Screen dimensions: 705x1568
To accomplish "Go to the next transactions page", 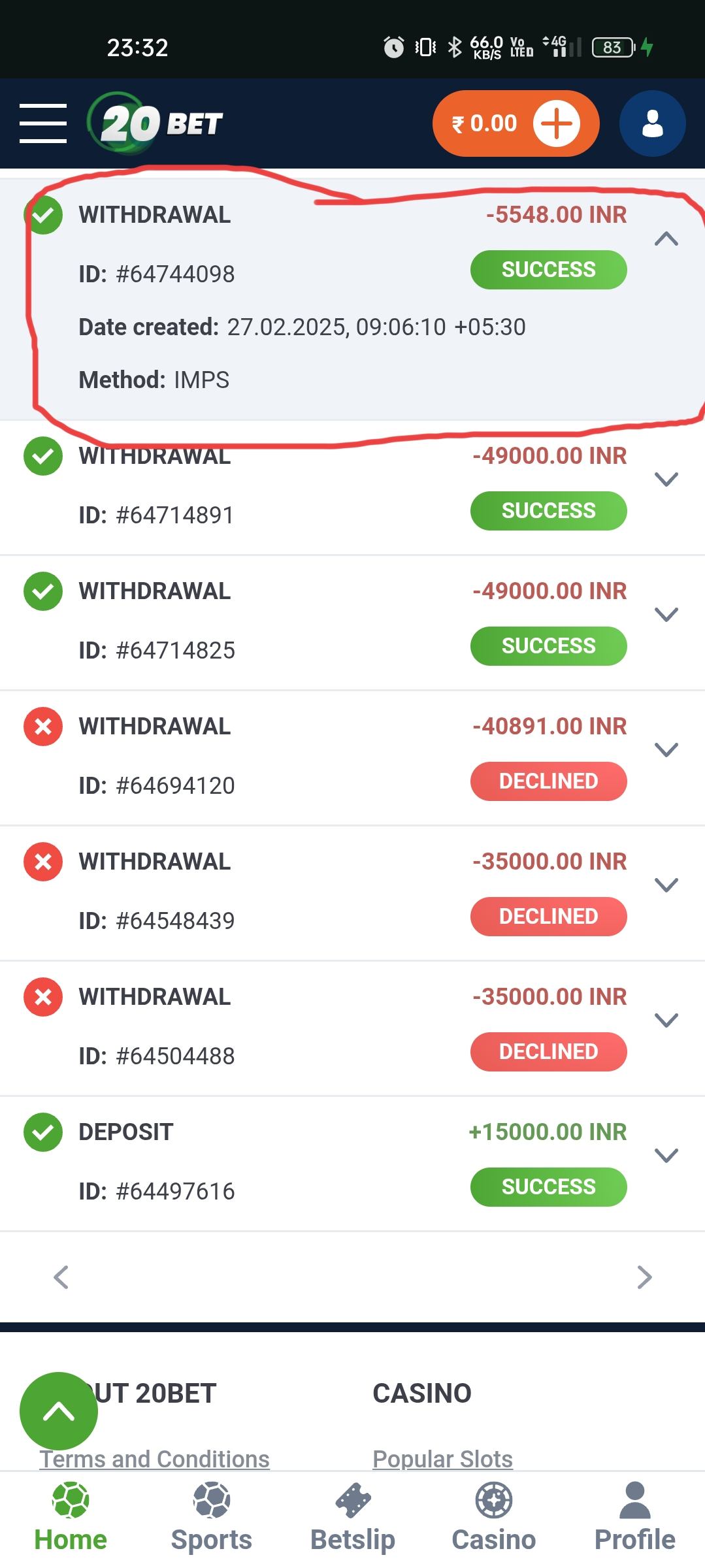I will (x=644, y=1277).
